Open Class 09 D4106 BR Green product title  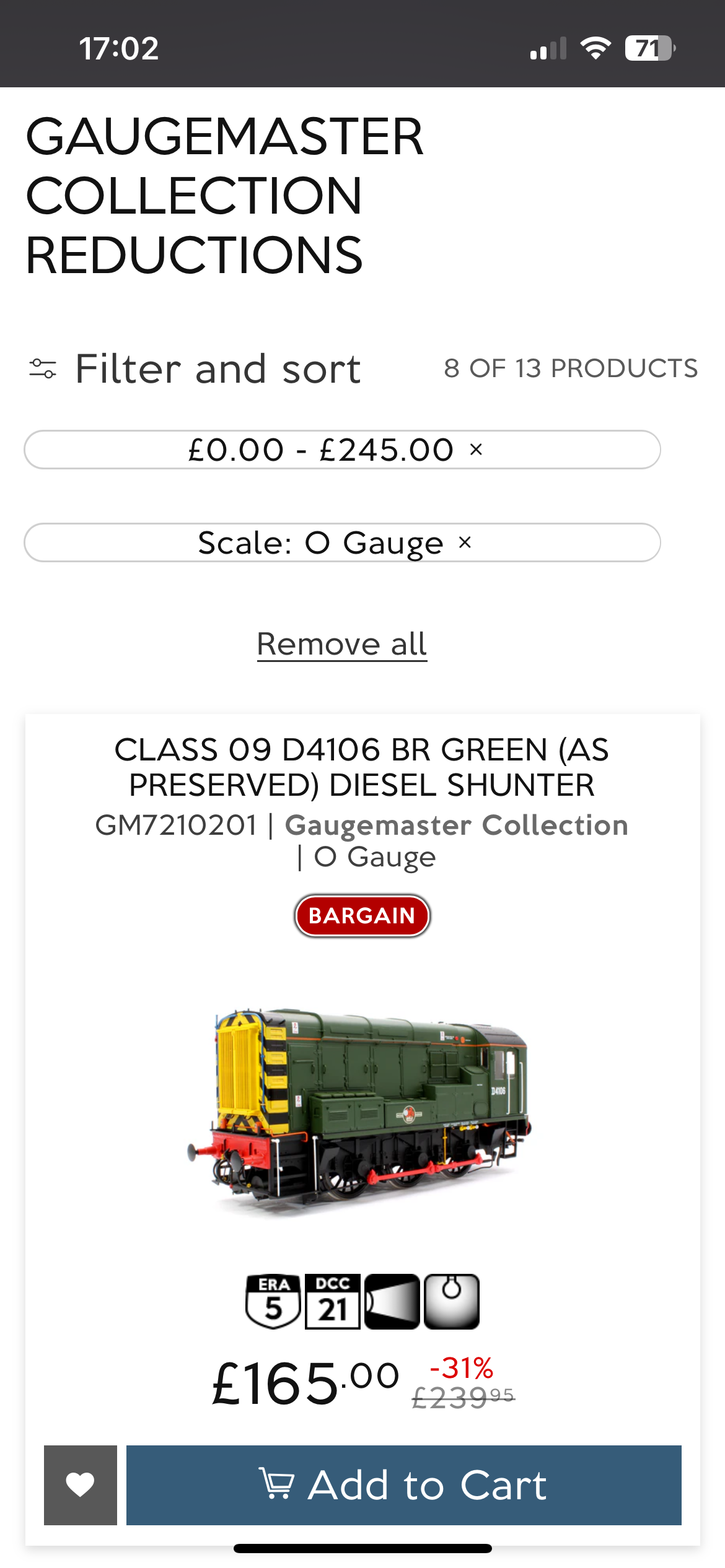pos(362,767)
